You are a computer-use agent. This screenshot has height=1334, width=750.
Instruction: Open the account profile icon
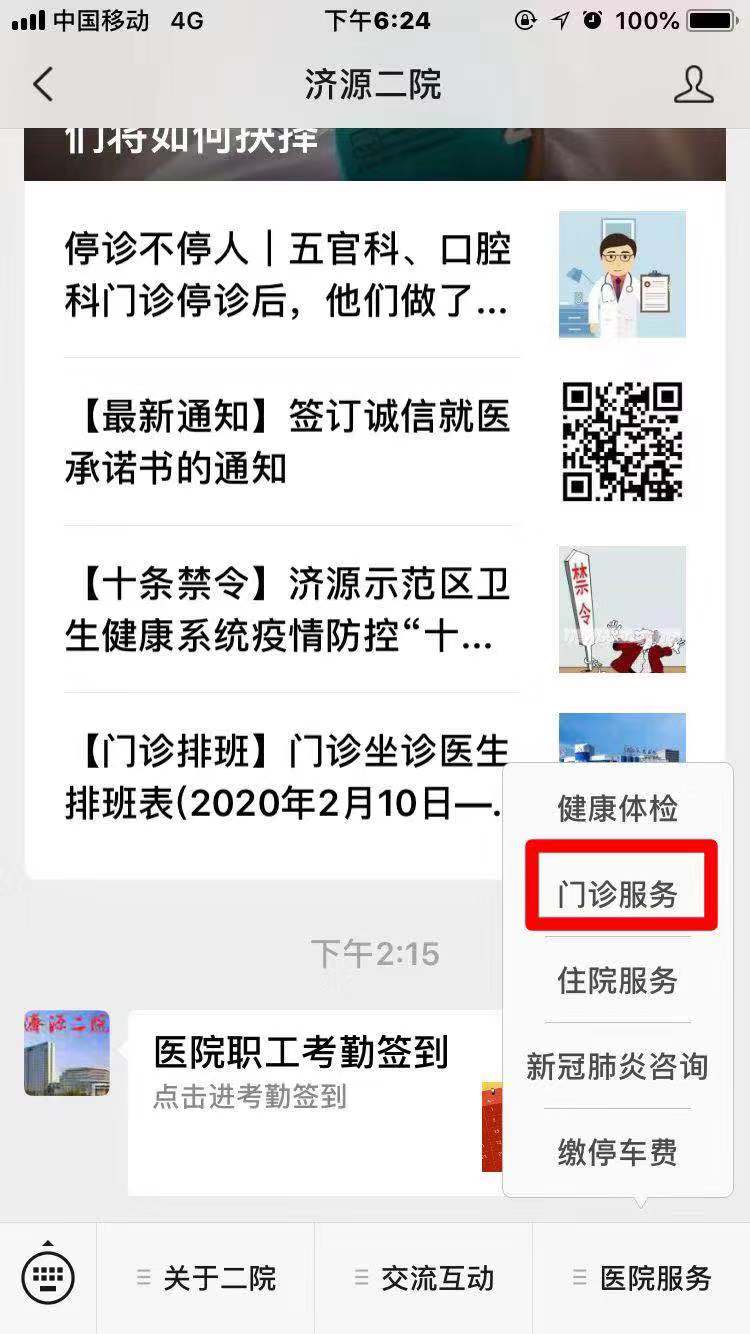693,85
